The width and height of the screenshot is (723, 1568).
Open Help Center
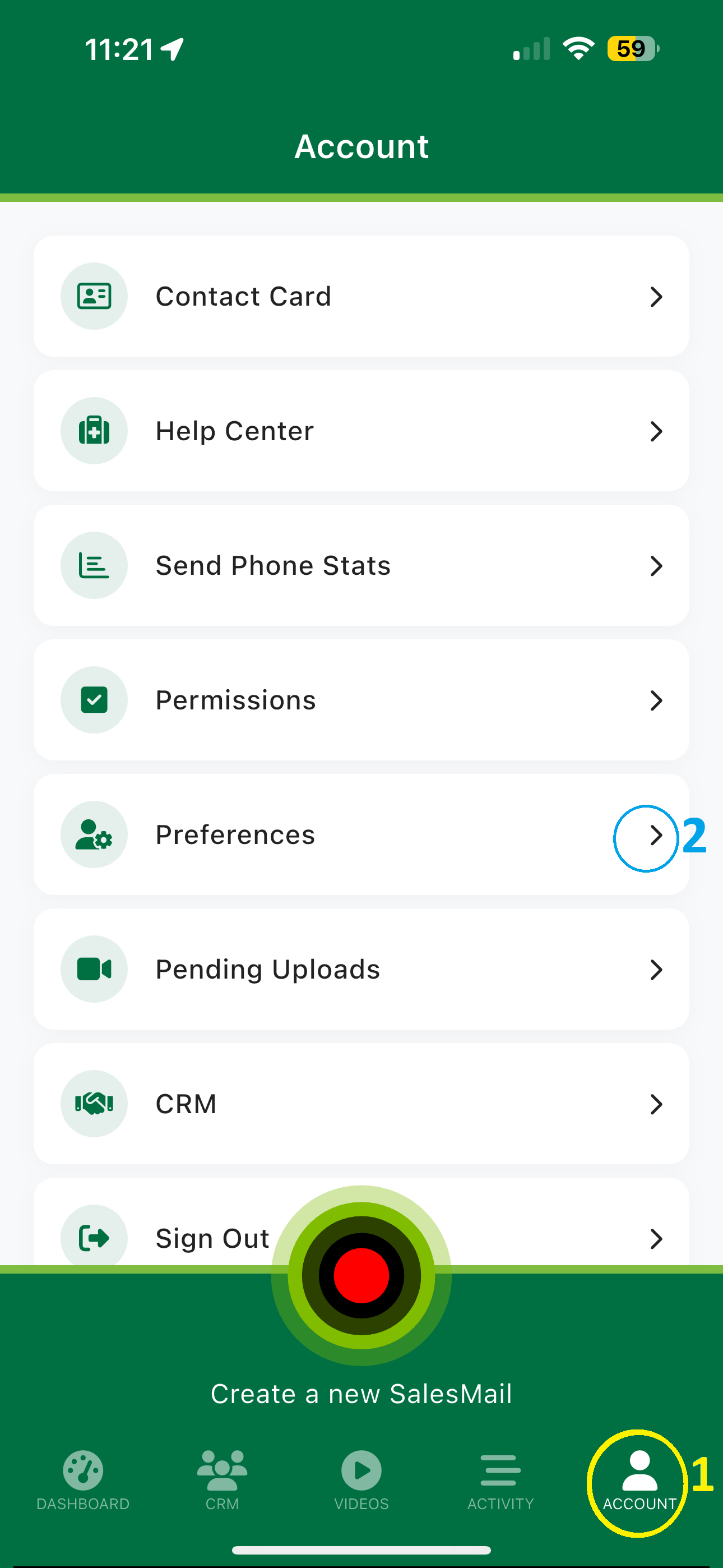point(360,431)
